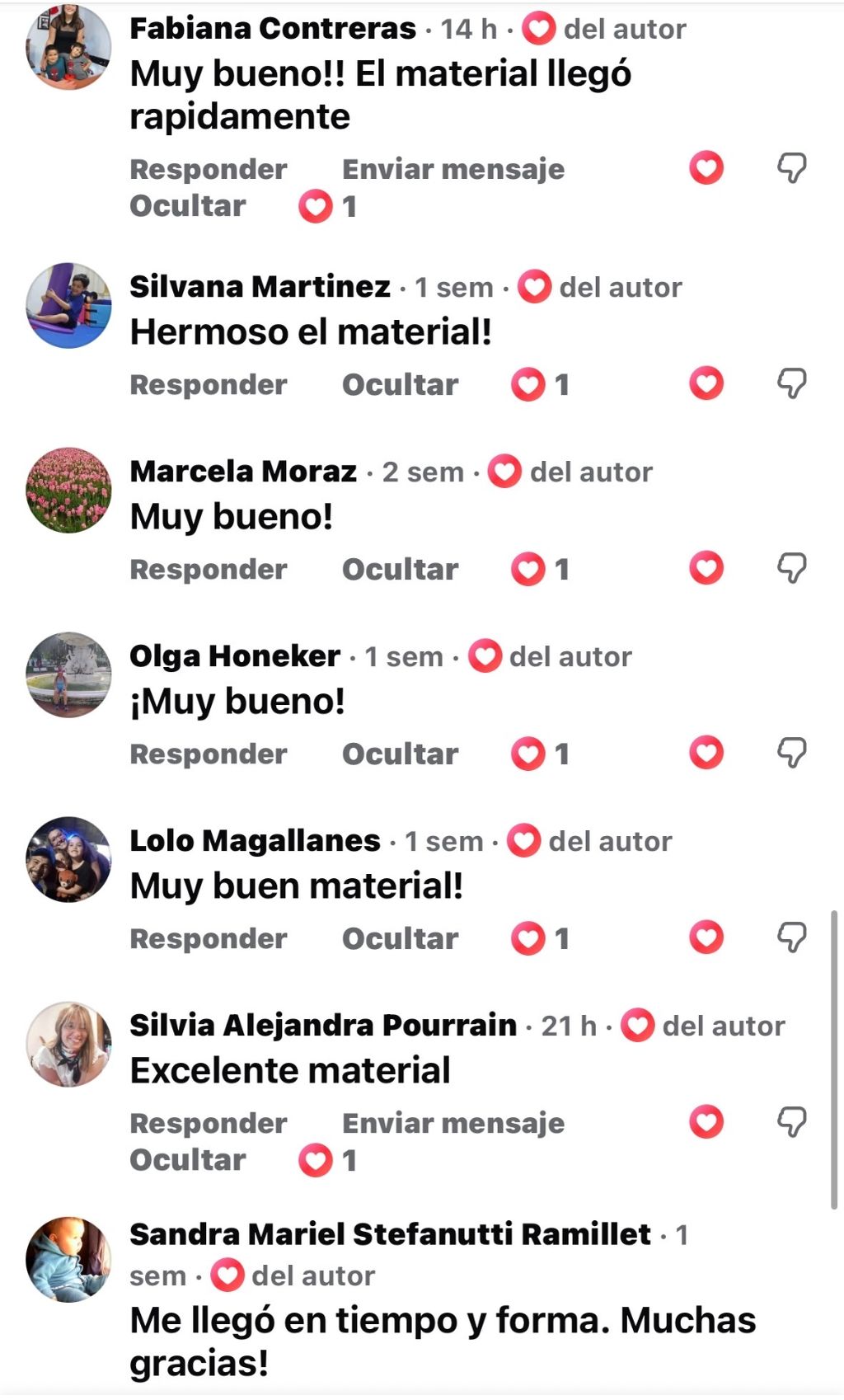
Task: Dislike Lolo Magallanes's comment
Action: pyautogui.click(x=791, y=937)
